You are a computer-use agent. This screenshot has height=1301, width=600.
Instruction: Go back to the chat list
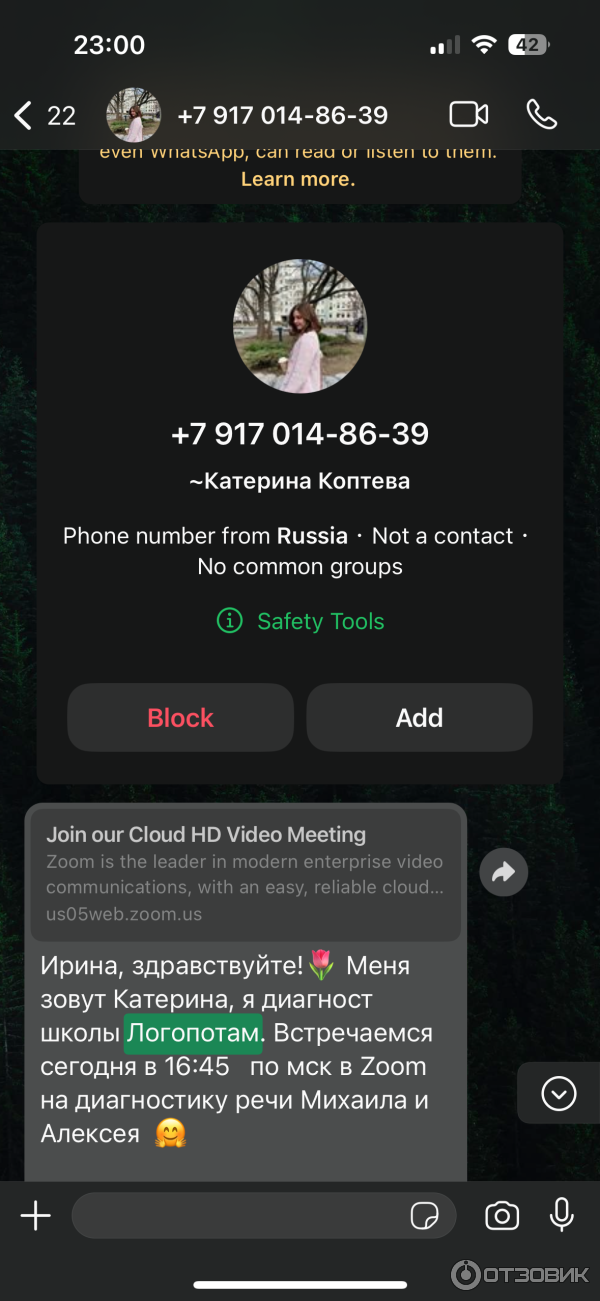click(x=25, y=115)
